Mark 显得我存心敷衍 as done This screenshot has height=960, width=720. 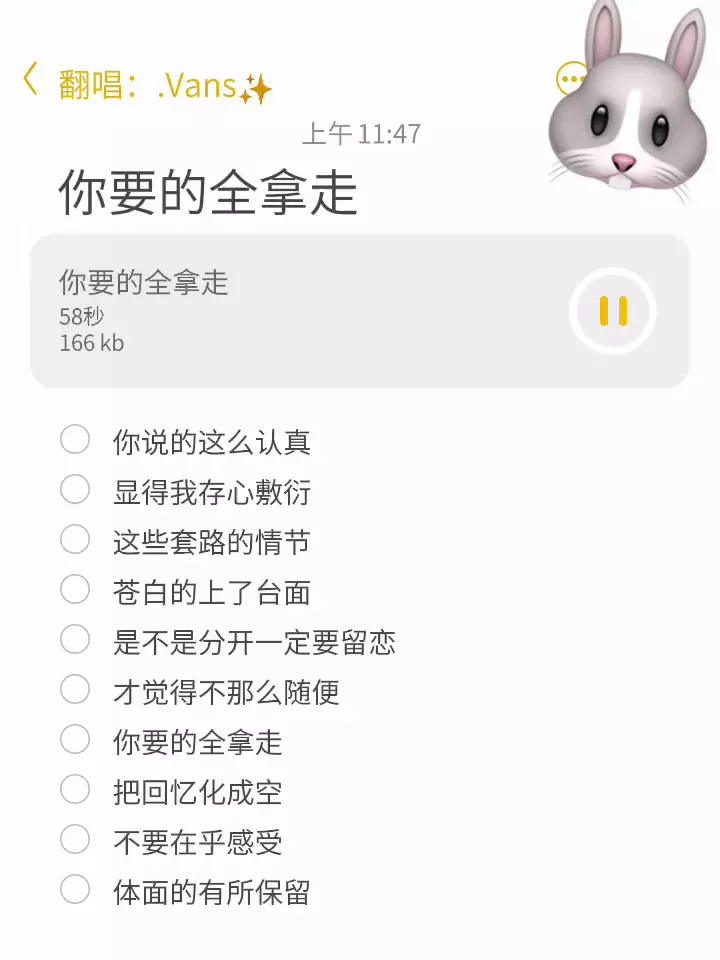click(75, 489)
